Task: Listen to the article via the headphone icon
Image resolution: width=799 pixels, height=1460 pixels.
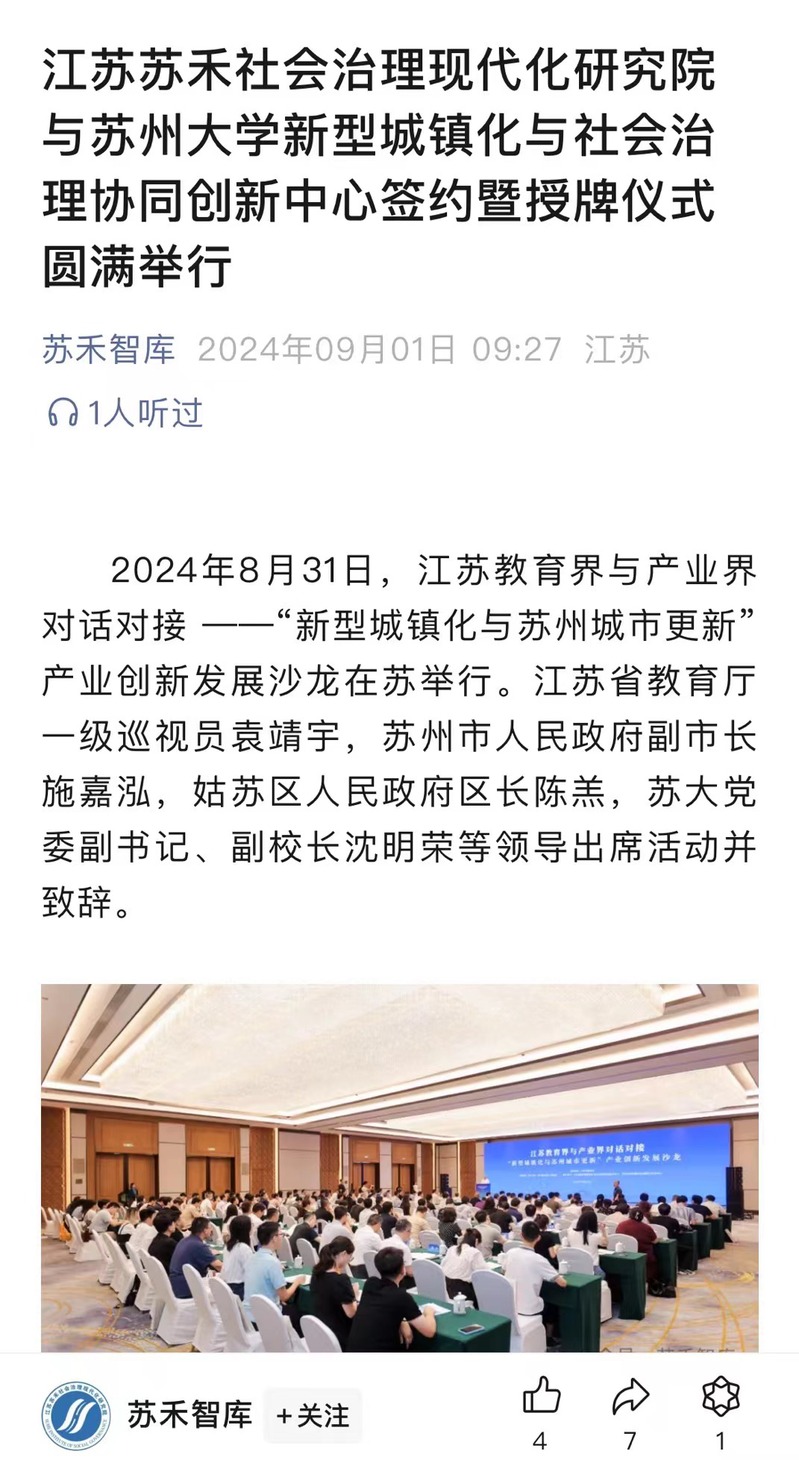Action: point(63,413)
